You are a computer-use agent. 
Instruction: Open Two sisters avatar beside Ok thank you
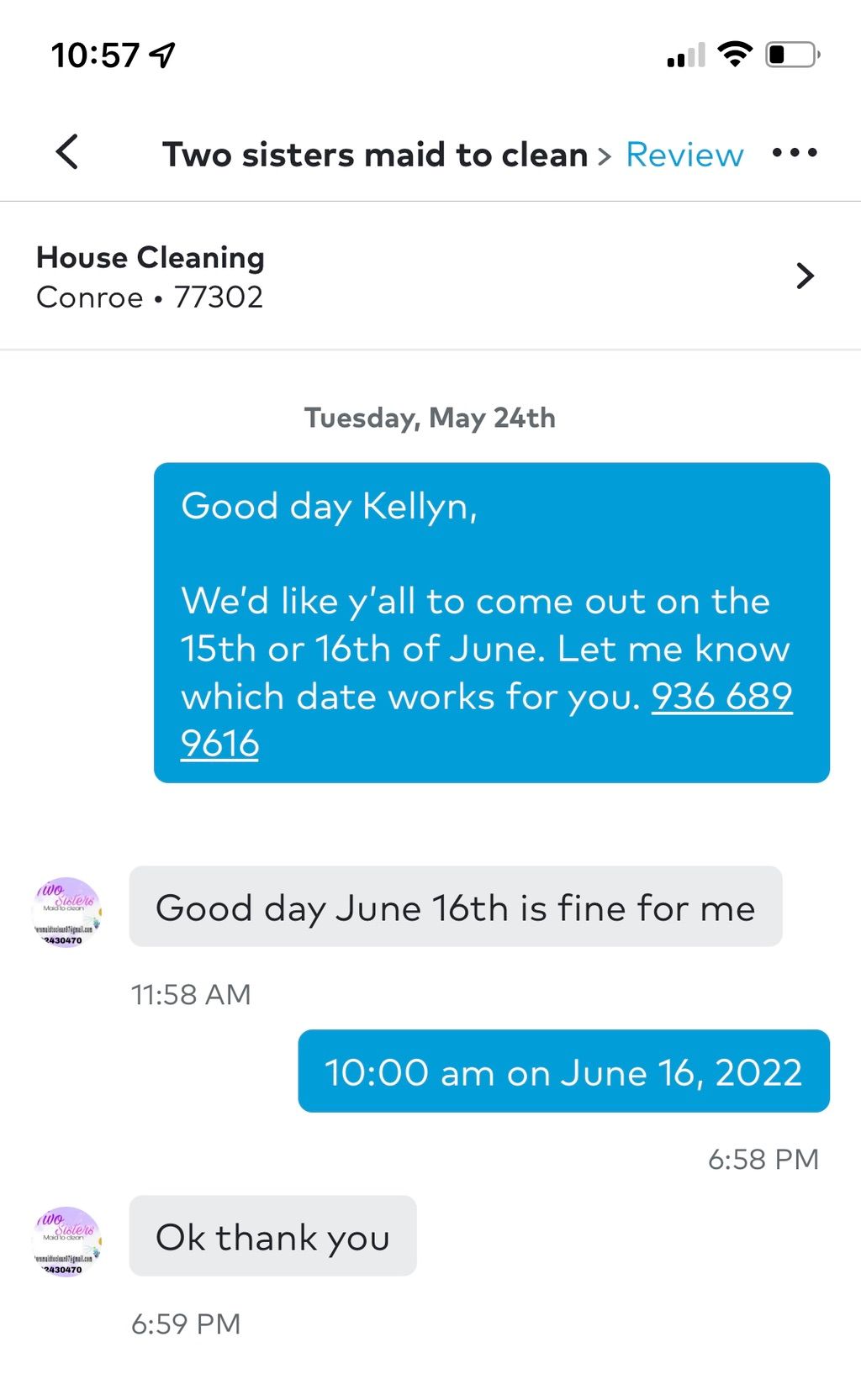point(67,1241)
